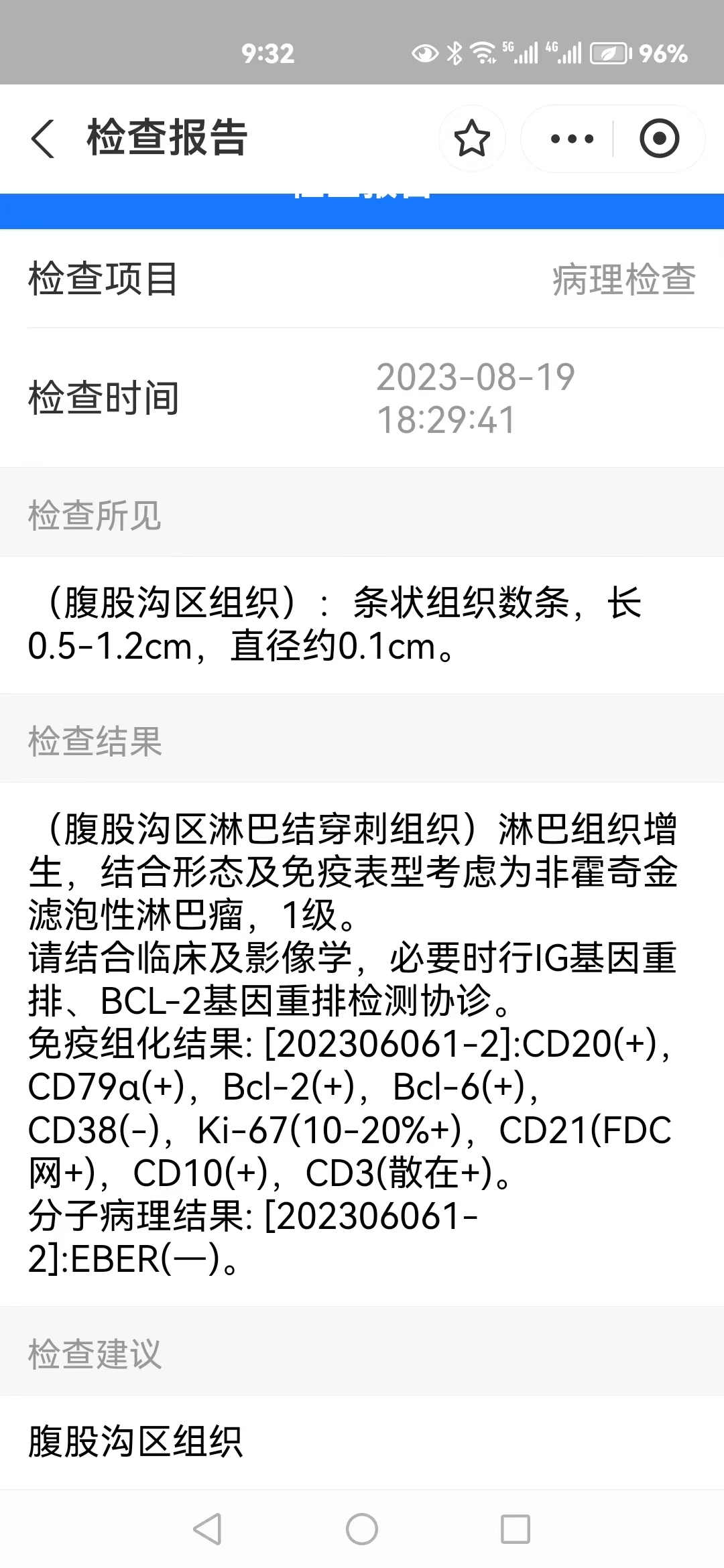Go back from the 检查报告 page
Screen dimensions: 724x1568
point(43,139)
